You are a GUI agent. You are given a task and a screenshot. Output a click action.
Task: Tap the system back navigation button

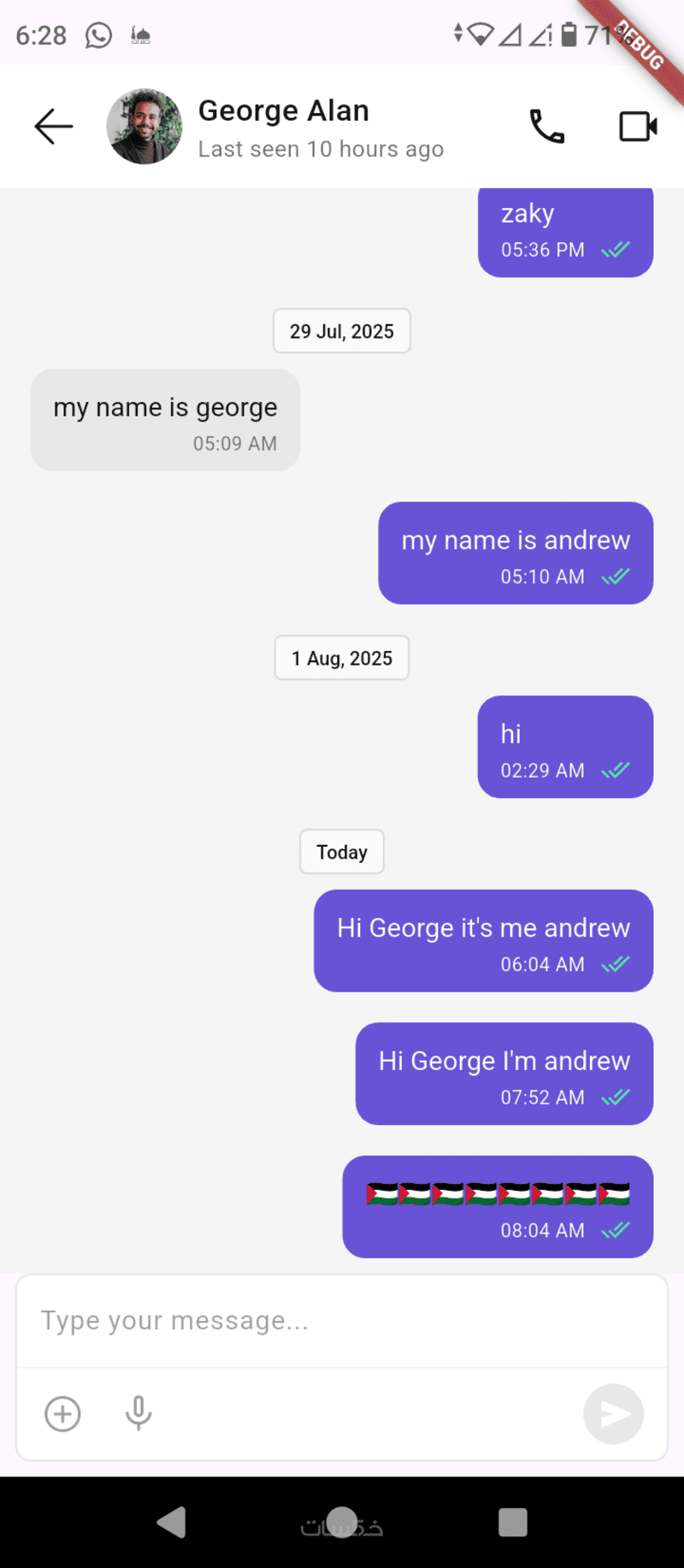coord(172,1523)
